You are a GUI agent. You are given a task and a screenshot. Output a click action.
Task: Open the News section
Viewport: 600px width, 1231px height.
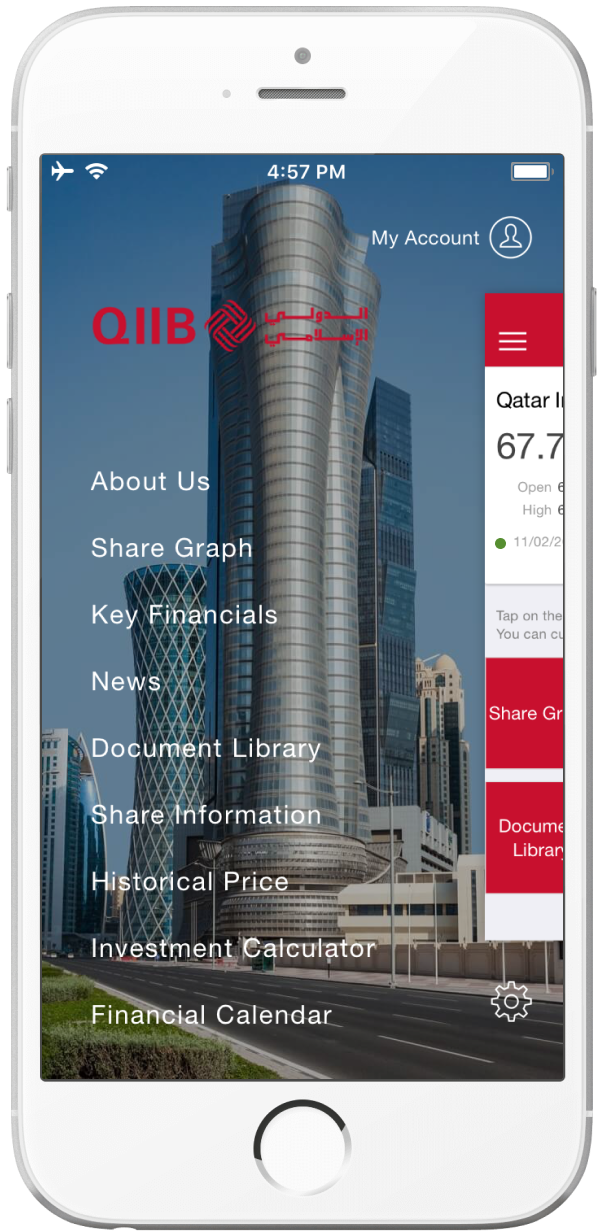tap(126, 682)
